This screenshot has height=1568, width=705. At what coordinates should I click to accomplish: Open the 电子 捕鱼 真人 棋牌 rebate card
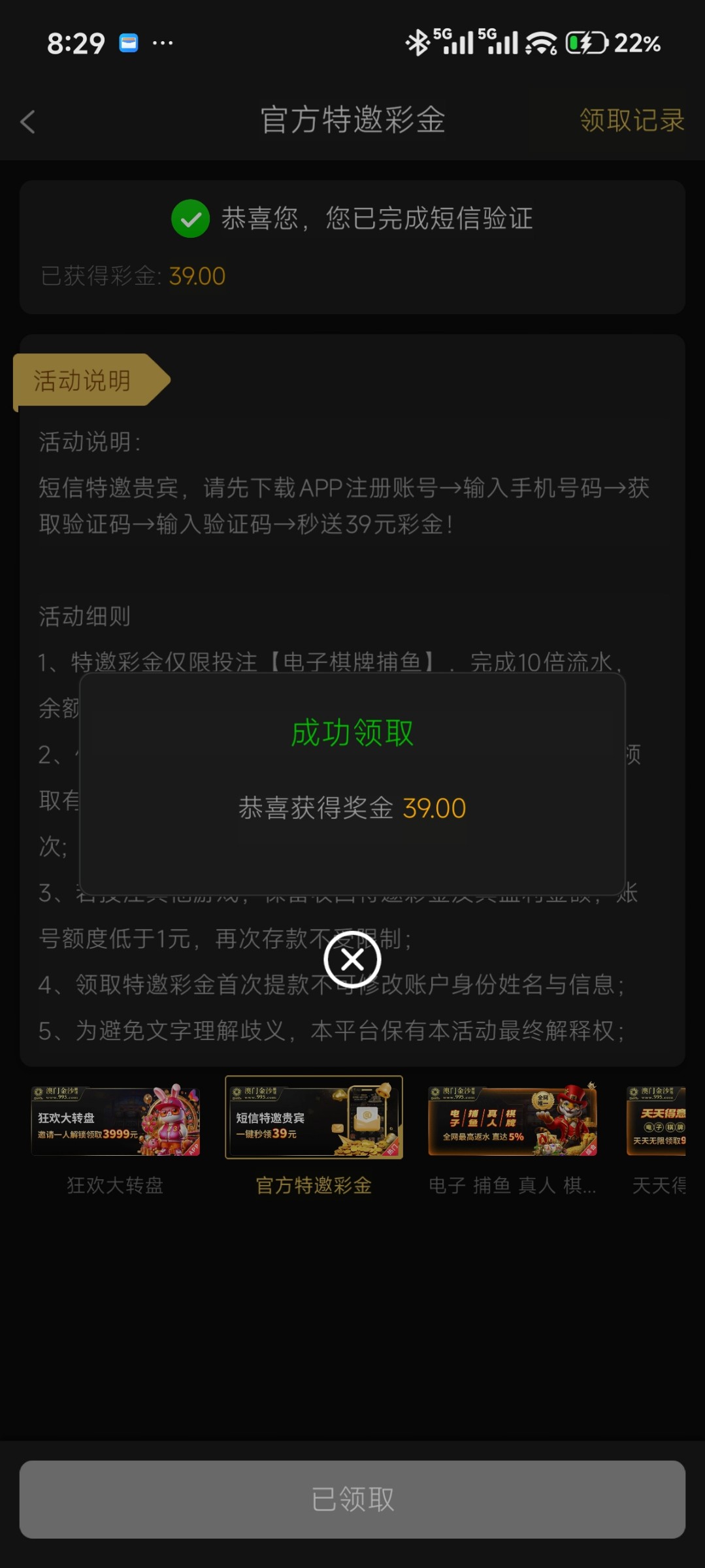(x=512, y=1120)
